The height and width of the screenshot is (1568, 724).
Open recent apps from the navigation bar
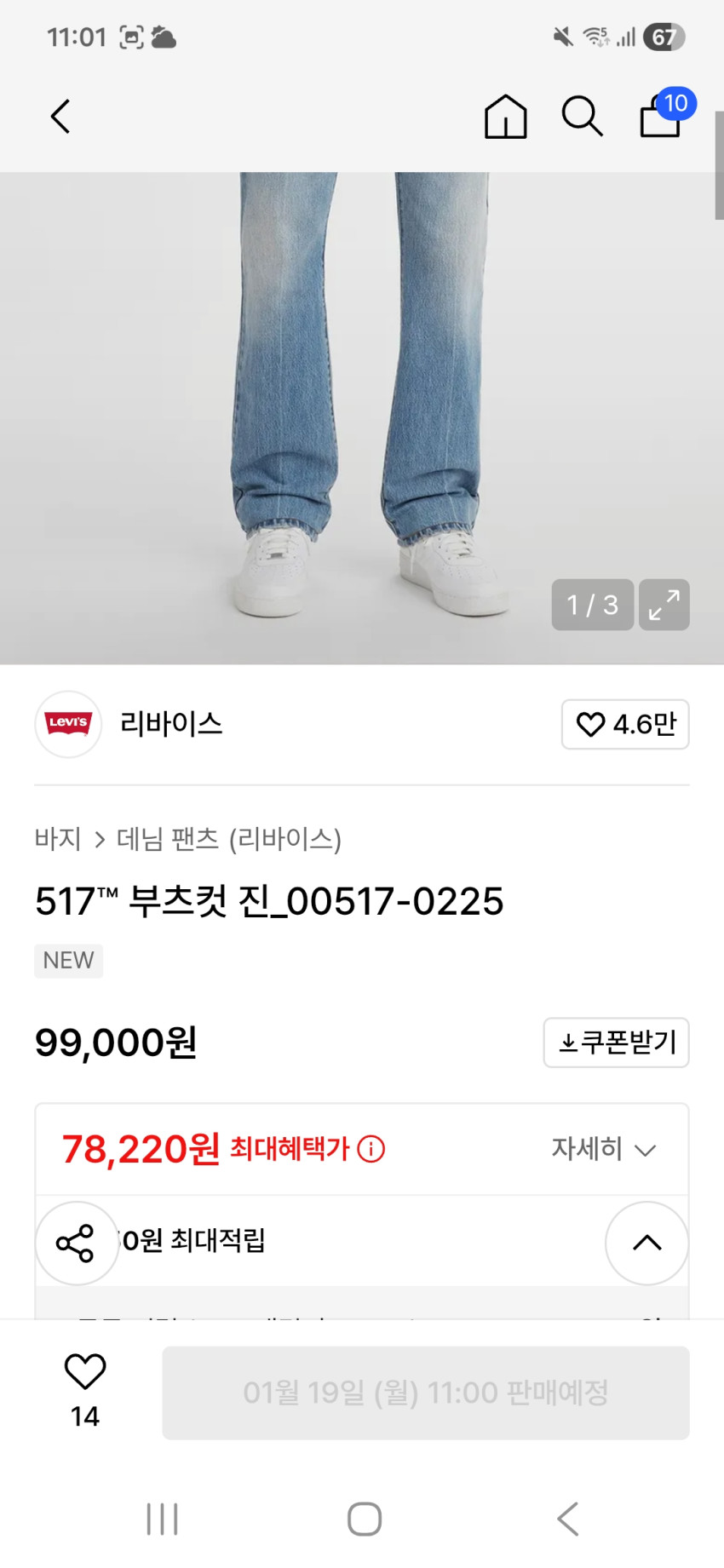point(162,1519)
